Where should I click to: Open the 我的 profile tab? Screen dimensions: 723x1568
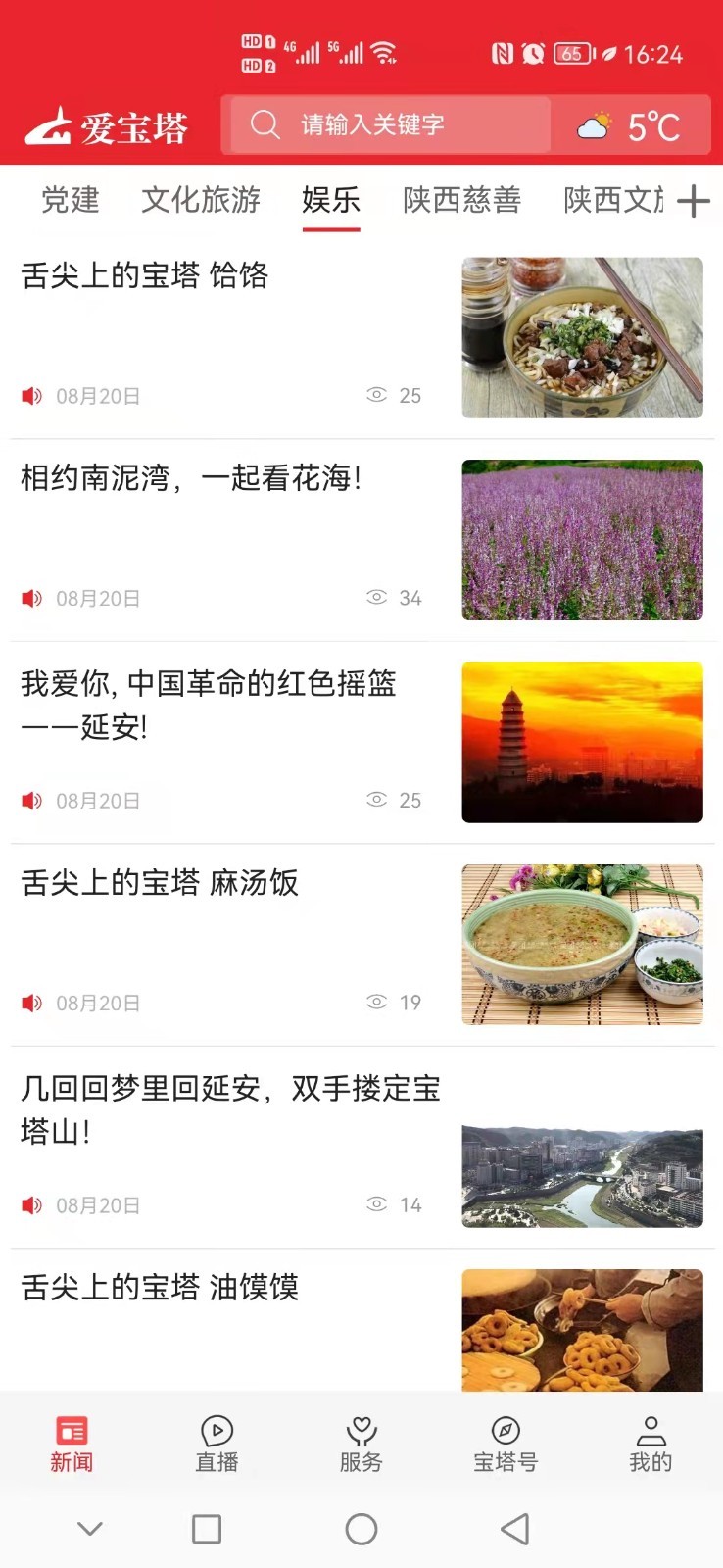(x=651, y=1444)
